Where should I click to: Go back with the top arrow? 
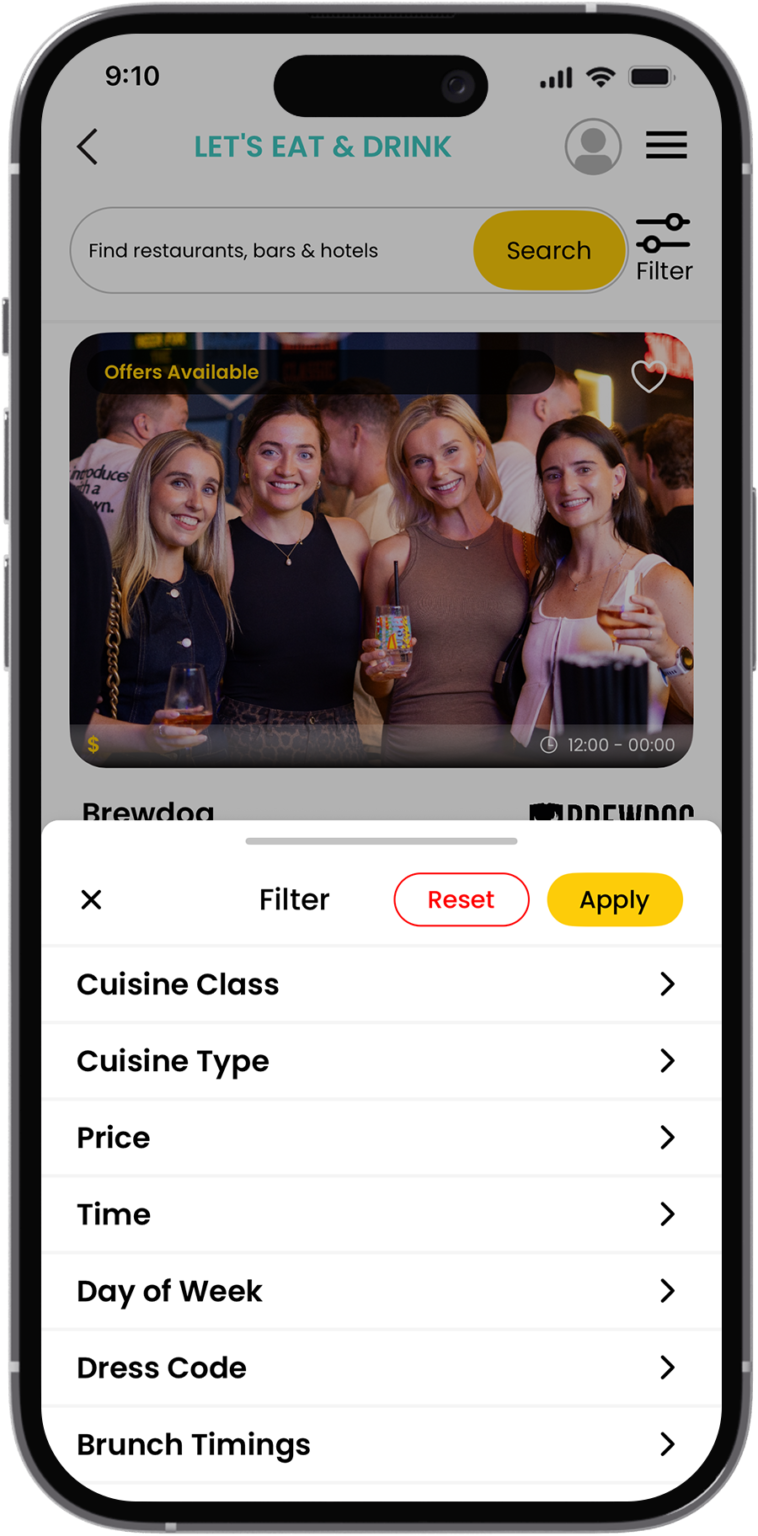point(88,147)
